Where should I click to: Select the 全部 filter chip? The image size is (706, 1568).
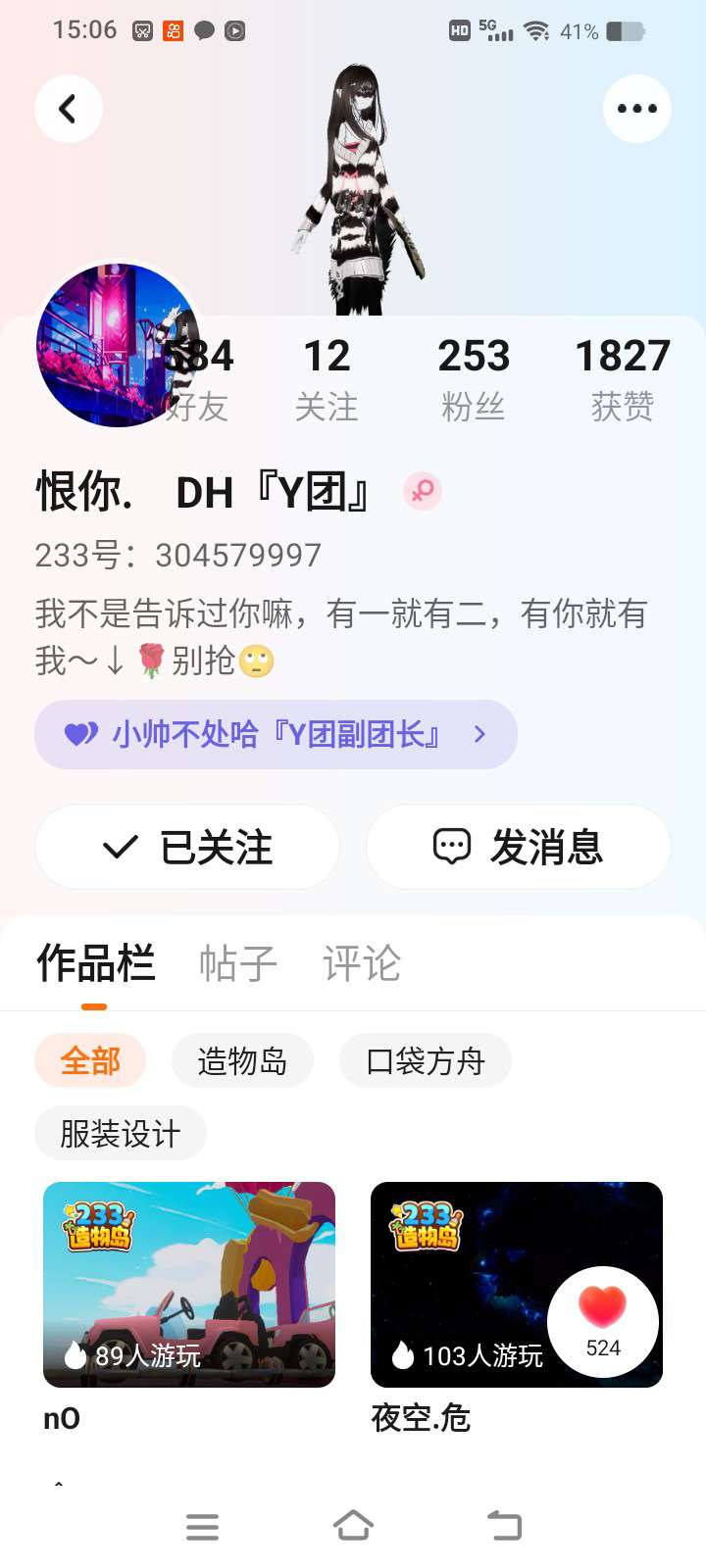tap(90, 1060)
